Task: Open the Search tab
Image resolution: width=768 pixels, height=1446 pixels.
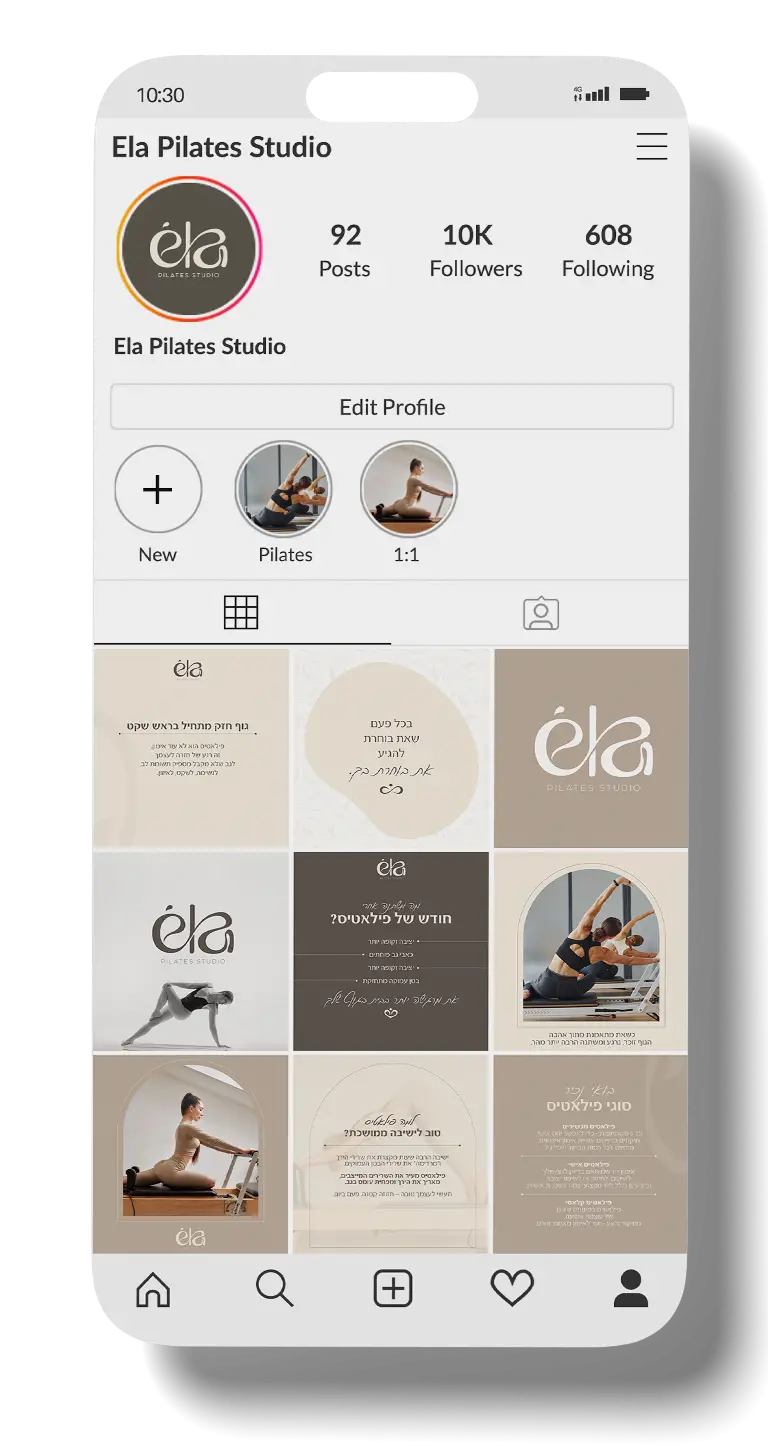Action: coord(273,1289)
